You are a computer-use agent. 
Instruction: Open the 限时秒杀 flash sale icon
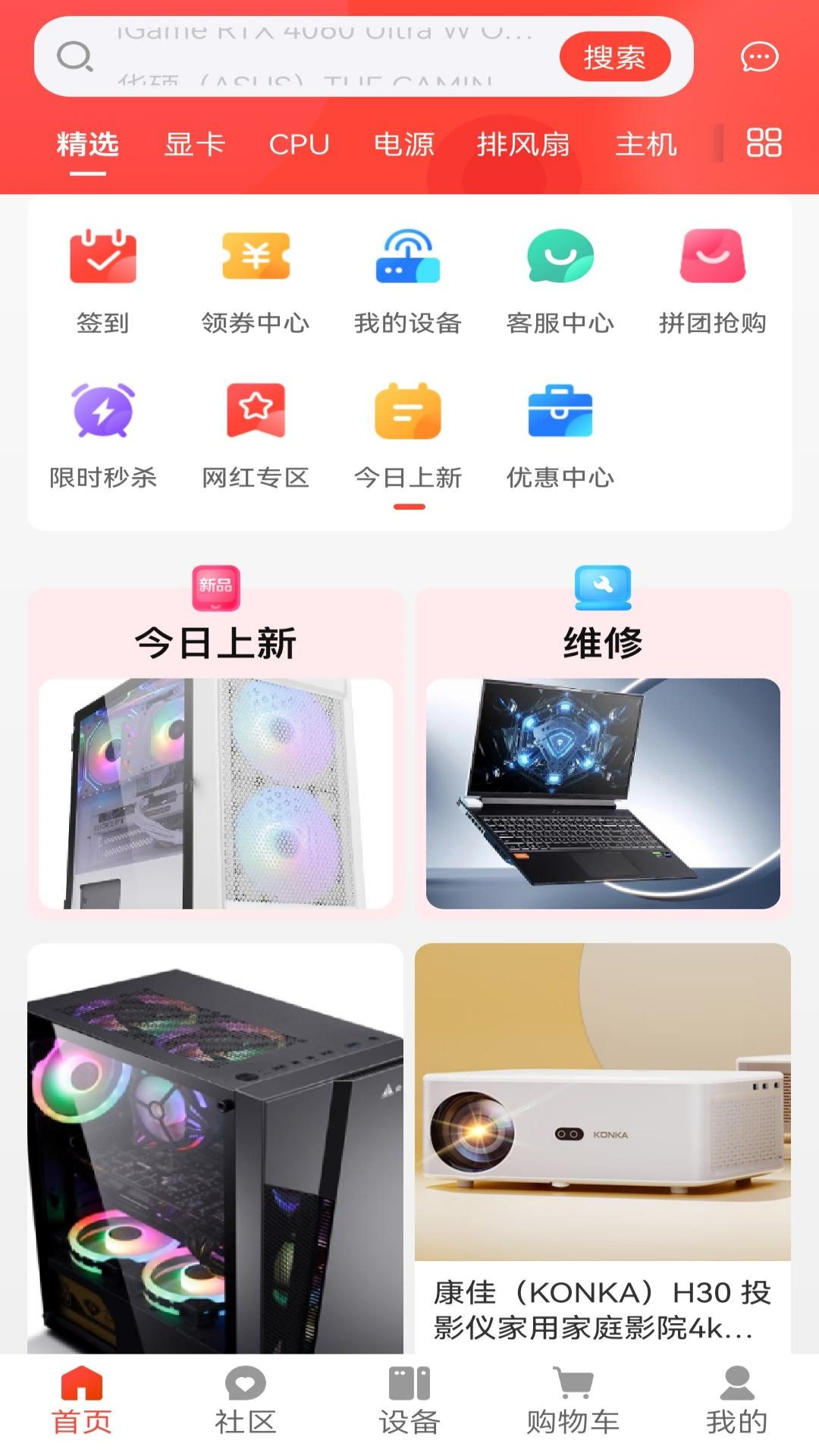tap(102, 413)
